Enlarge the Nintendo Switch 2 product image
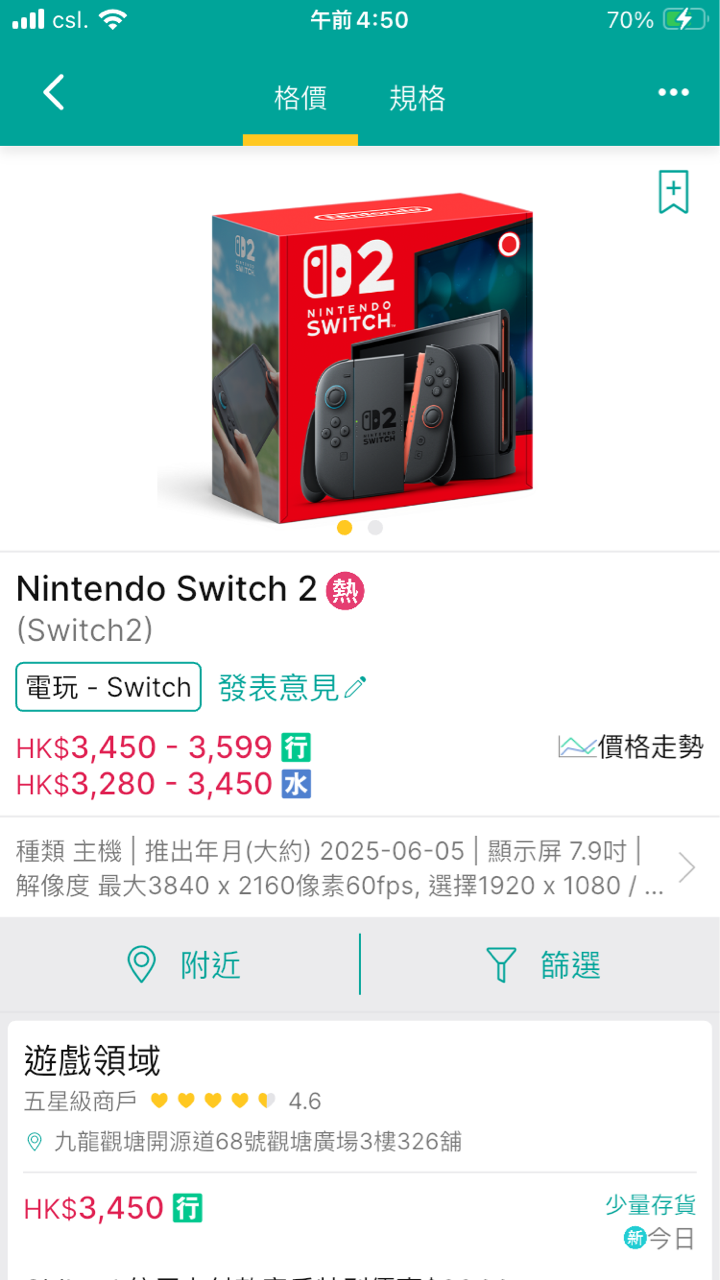The image size is (720, 1280). (360, 358)
